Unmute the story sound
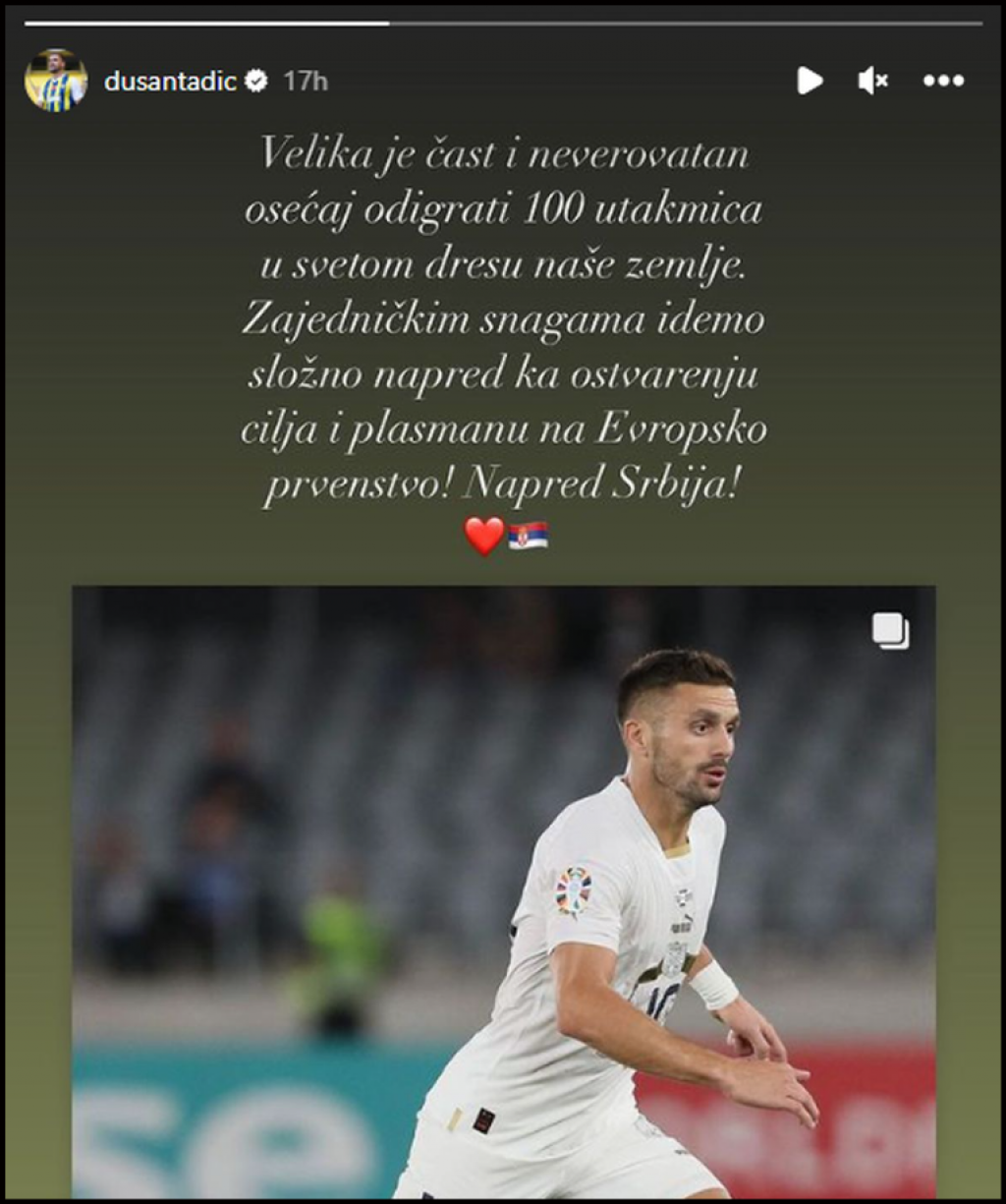 tap(872, 81)
